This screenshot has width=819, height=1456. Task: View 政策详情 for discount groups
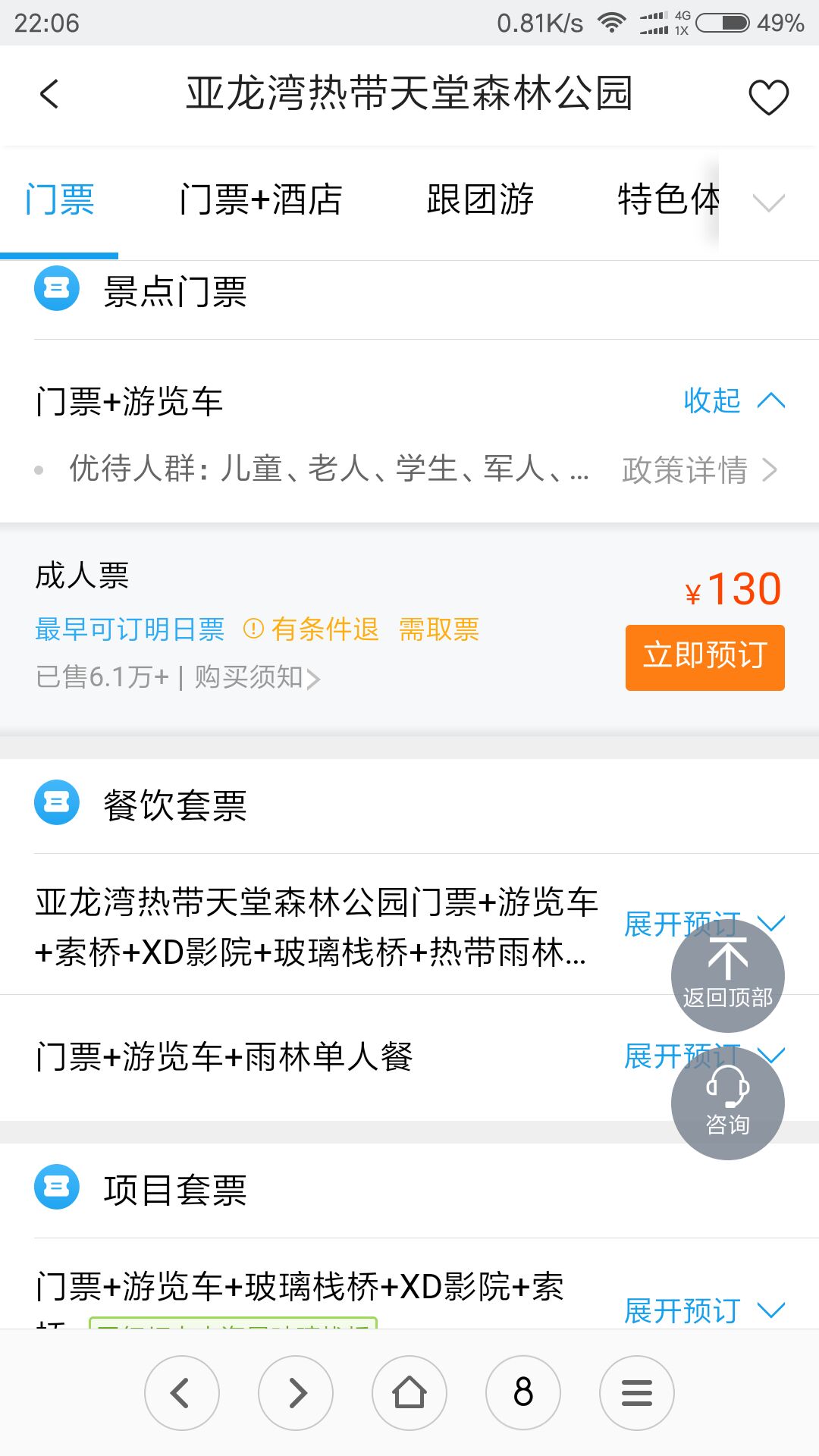(x=699, y=470)
